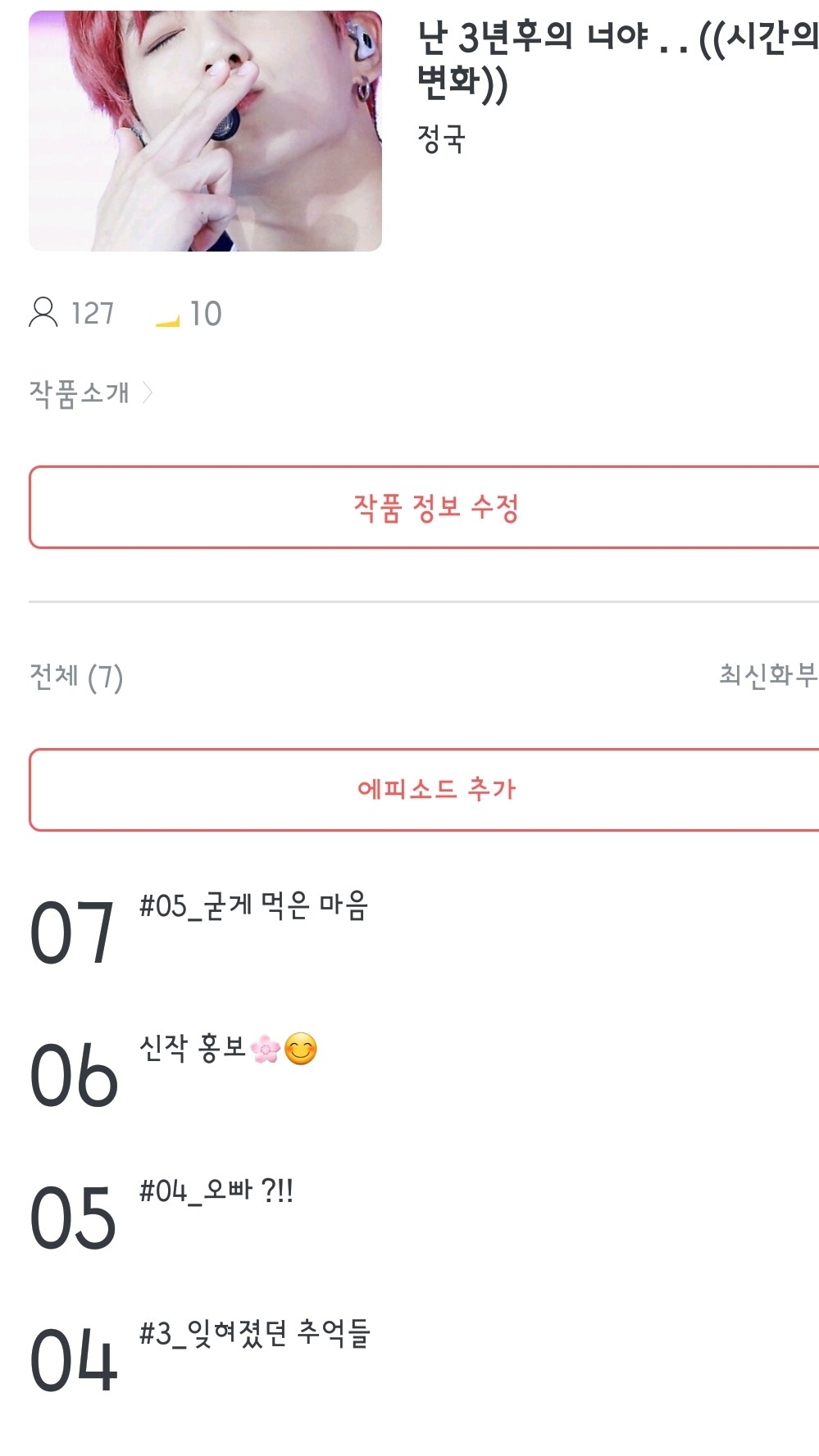Add a new episode with 에피소드 추가
The height and width of the screenshot is (1456, 819).
point(435,789)
